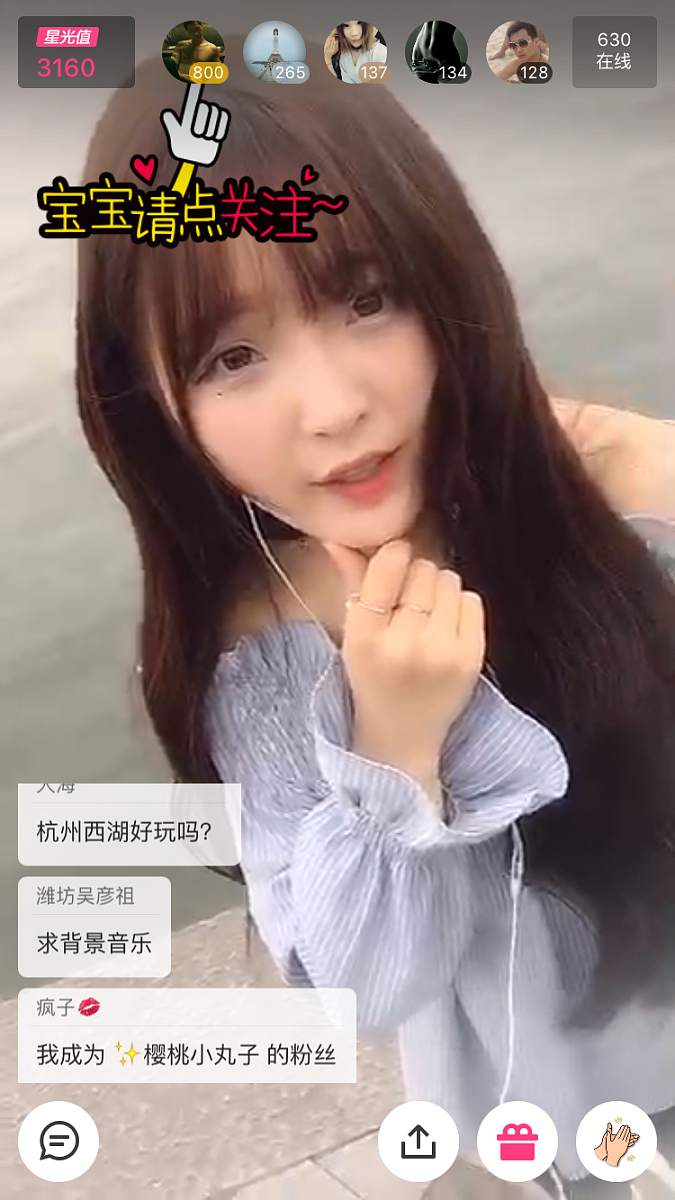Screen dimensions: 675x1200
Task: Open top viewer avatar with 800
Action: click(x=194, y=52)
